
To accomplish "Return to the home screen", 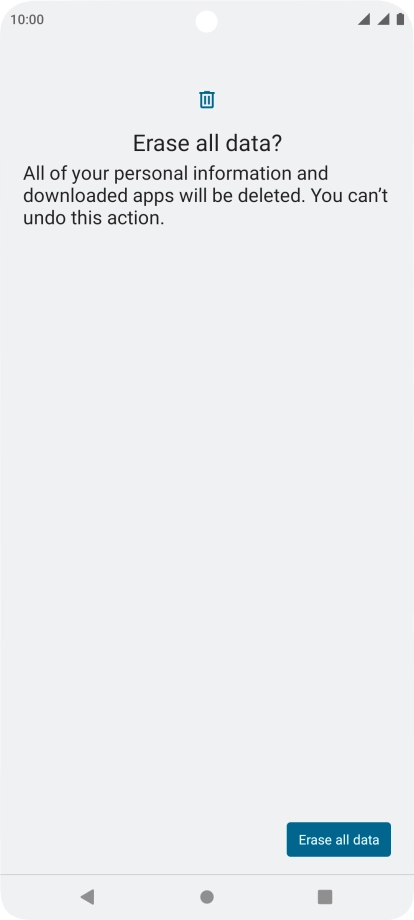I will (206, 897).
